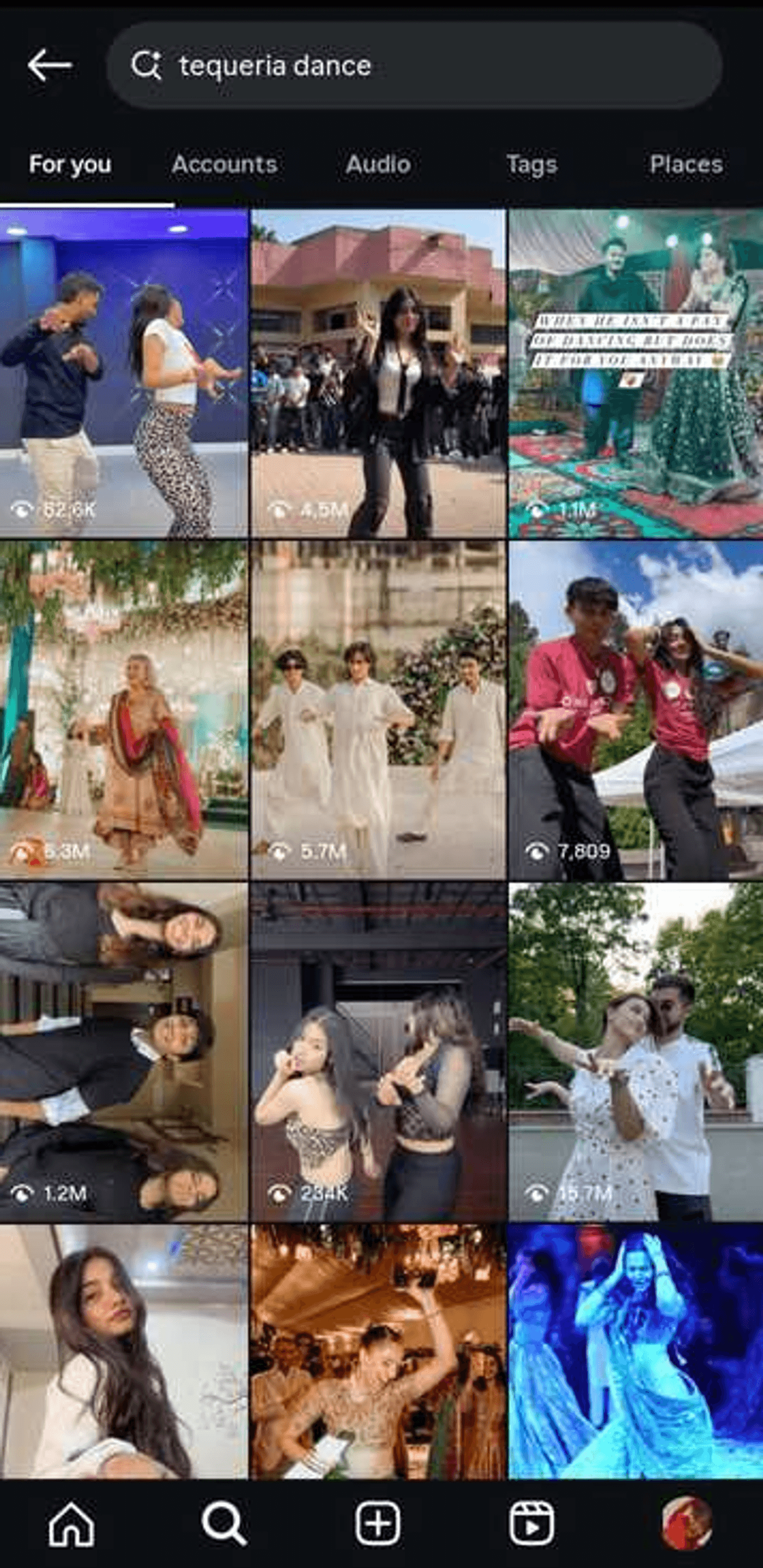Tap the 'tequeria dance' search field
Viewport: 763px width, 1568px height.
pos(414,65)
